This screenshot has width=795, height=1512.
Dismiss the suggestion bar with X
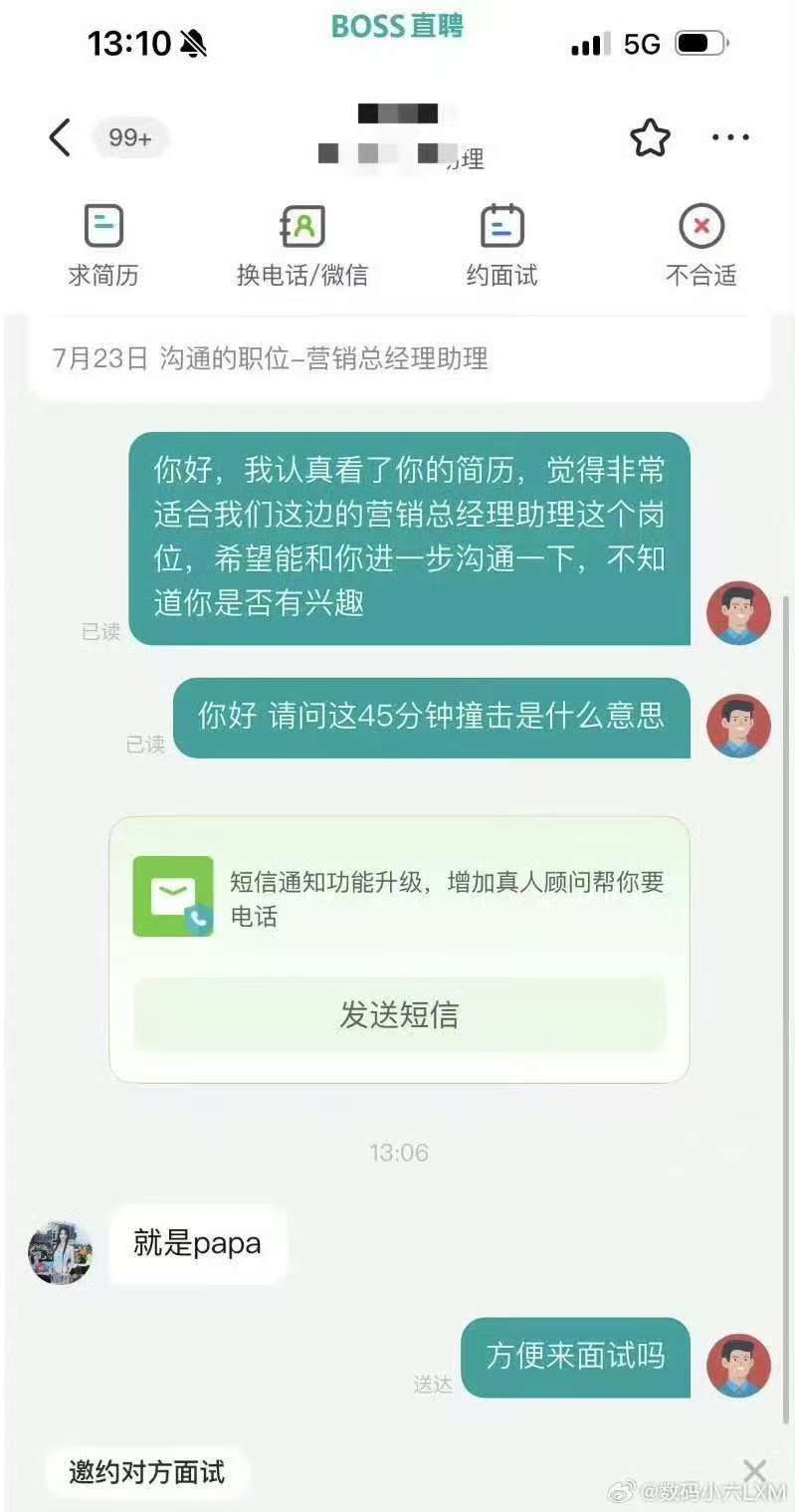755,1470
